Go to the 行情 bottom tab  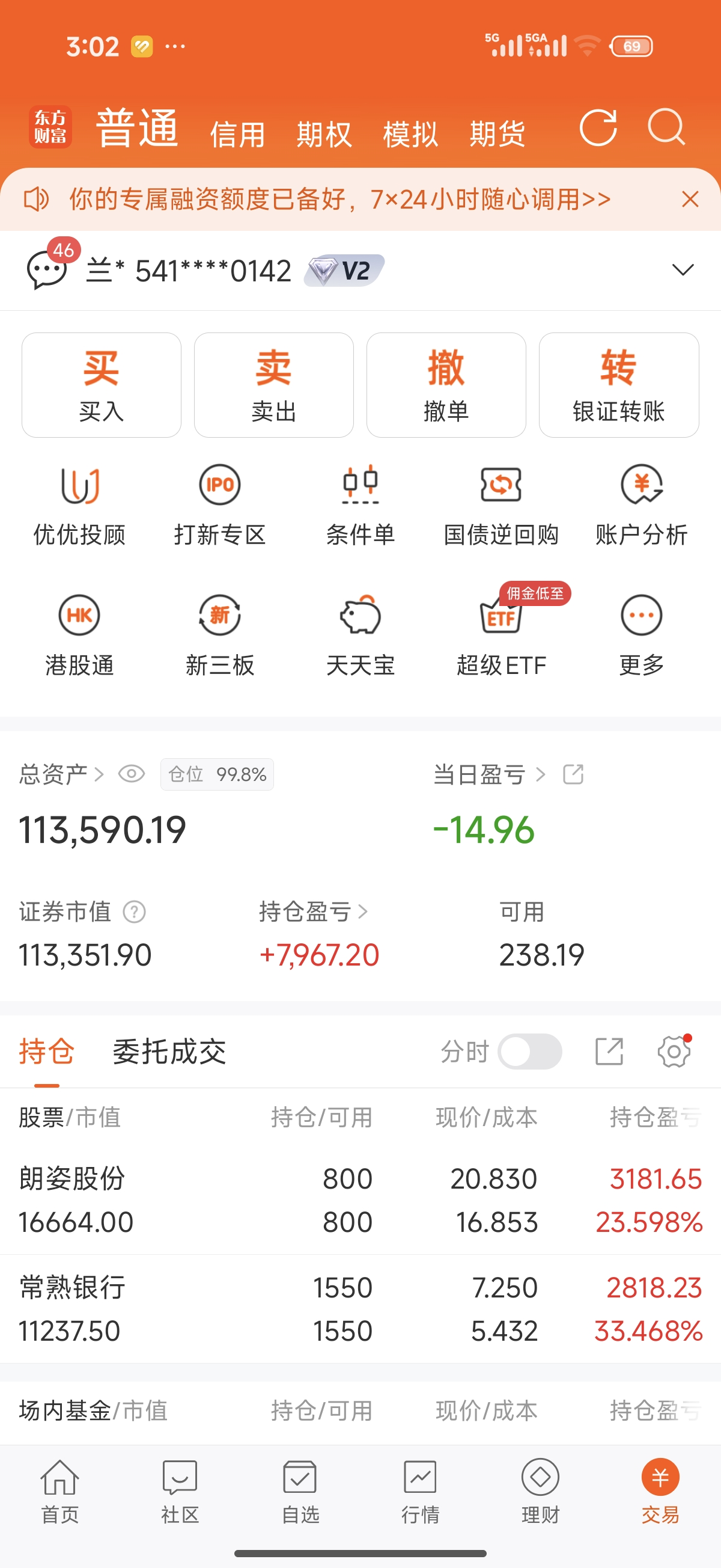coord(420,1490)
